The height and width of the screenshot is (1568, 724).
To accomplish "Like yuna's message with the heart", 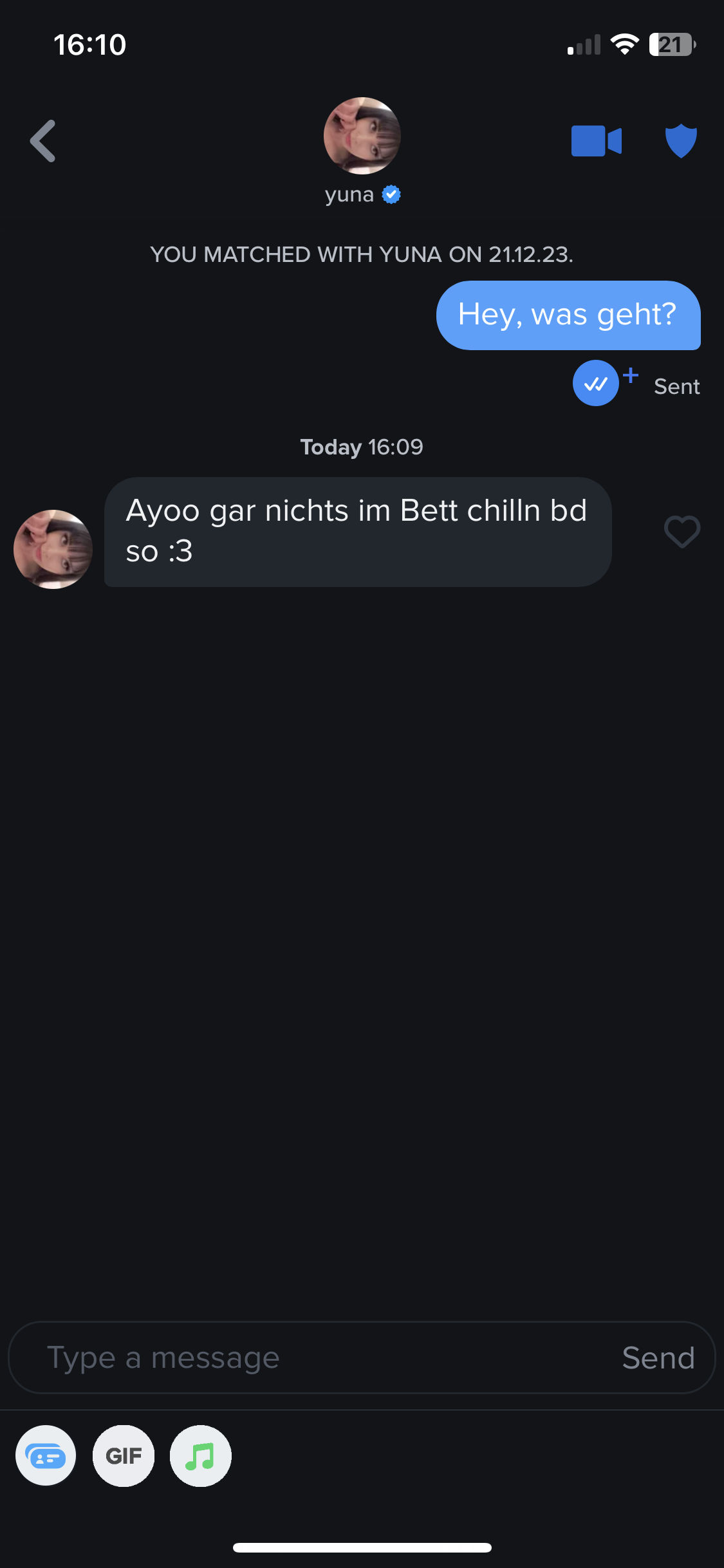I will coord(682,532).
